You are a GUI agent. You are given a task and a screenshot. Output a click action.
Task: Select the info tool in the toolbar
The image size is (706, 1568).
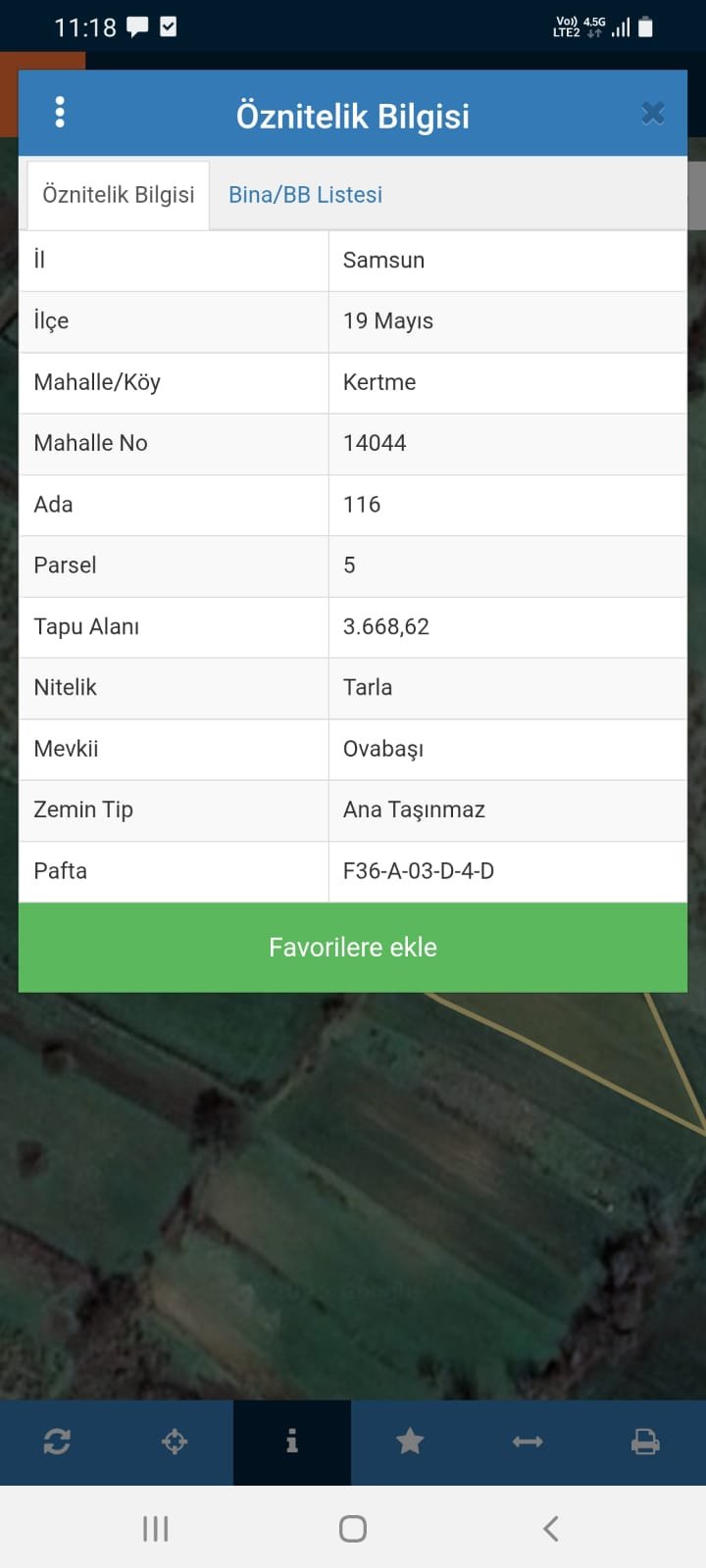(x=292, y=1442)
